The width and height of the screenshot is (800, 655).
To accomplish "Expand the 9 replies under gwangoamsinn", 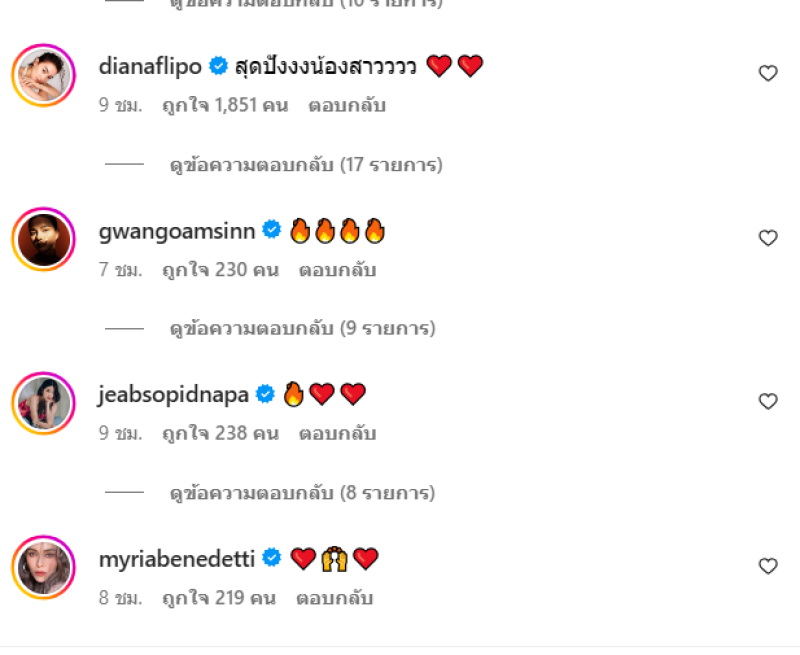I will [302, 328].
